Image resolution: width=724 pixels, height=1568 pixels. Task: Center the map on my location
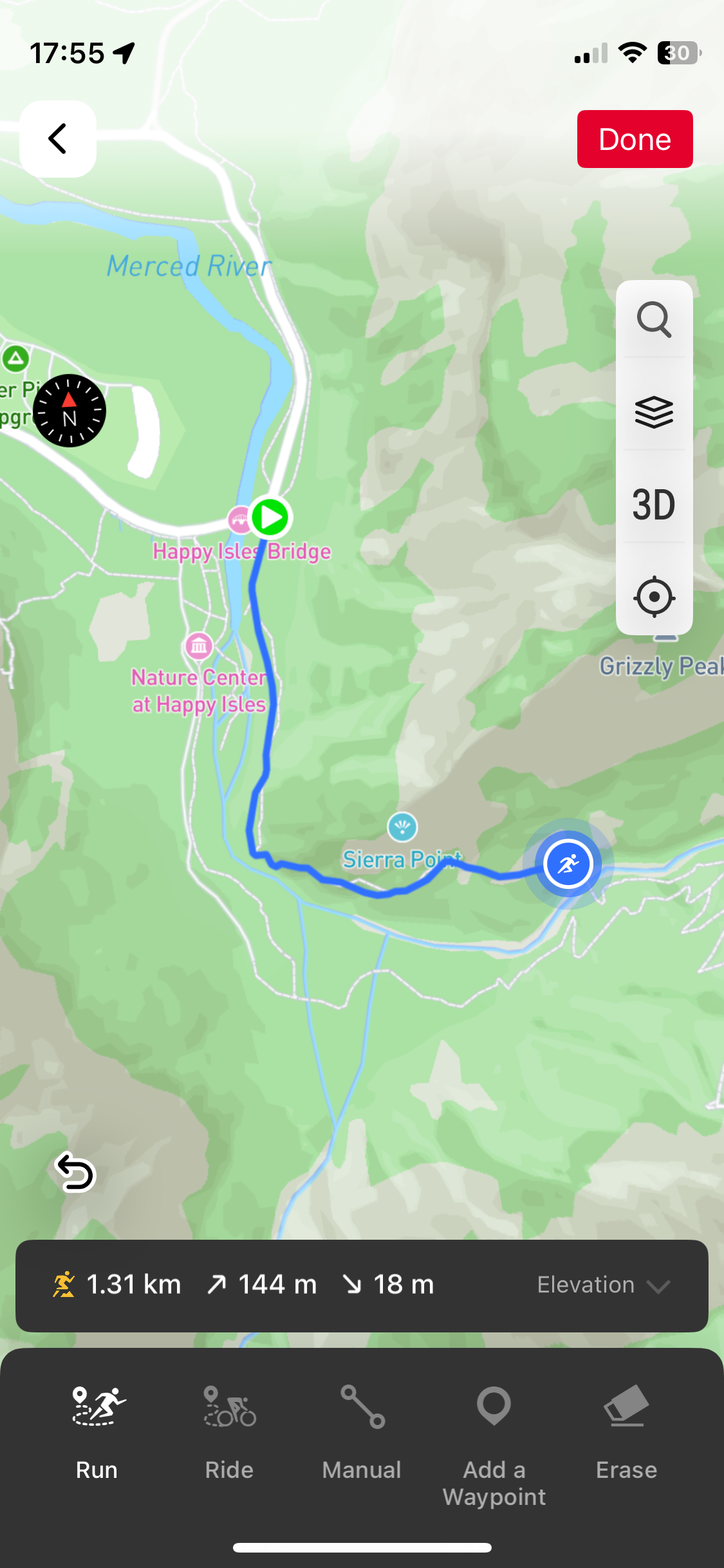[654, 597]
